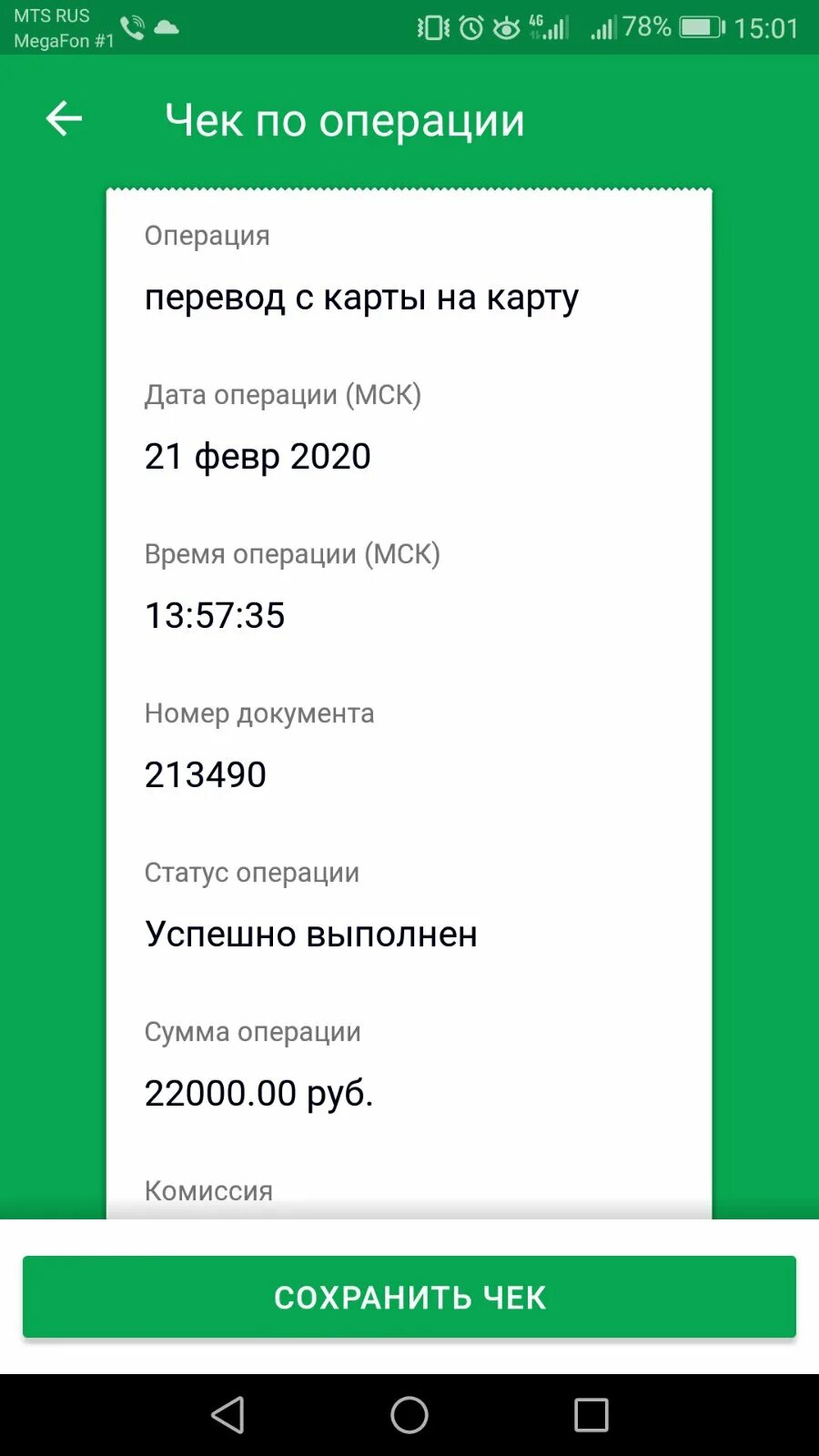Open the recent apps view
This screenshot has width=819, height=1456.
coord(591,1415)
